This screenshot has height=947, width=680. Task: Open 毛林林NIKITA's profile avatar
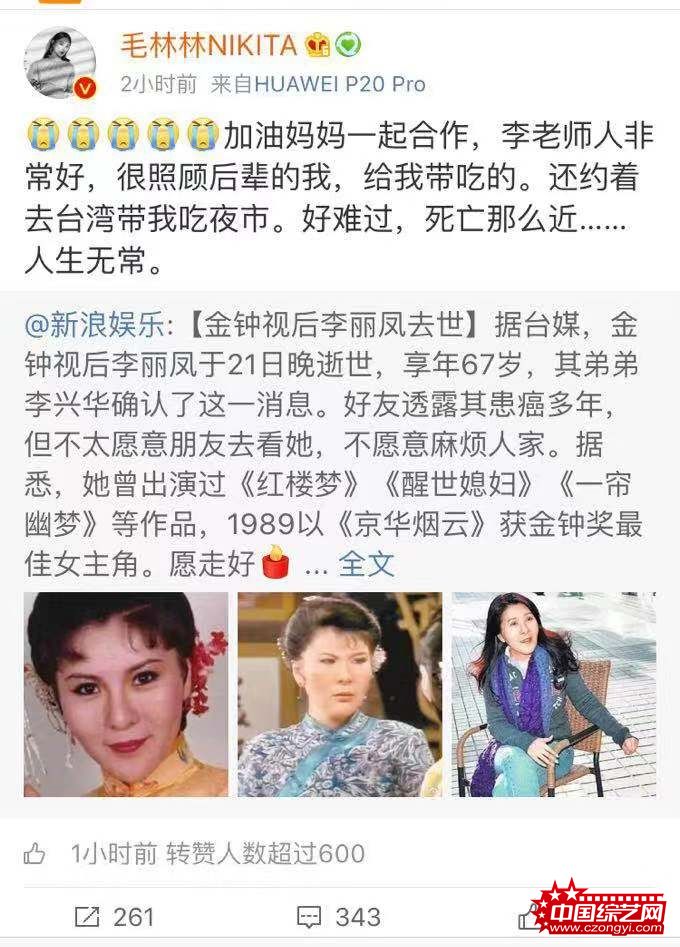pos(60,63)
